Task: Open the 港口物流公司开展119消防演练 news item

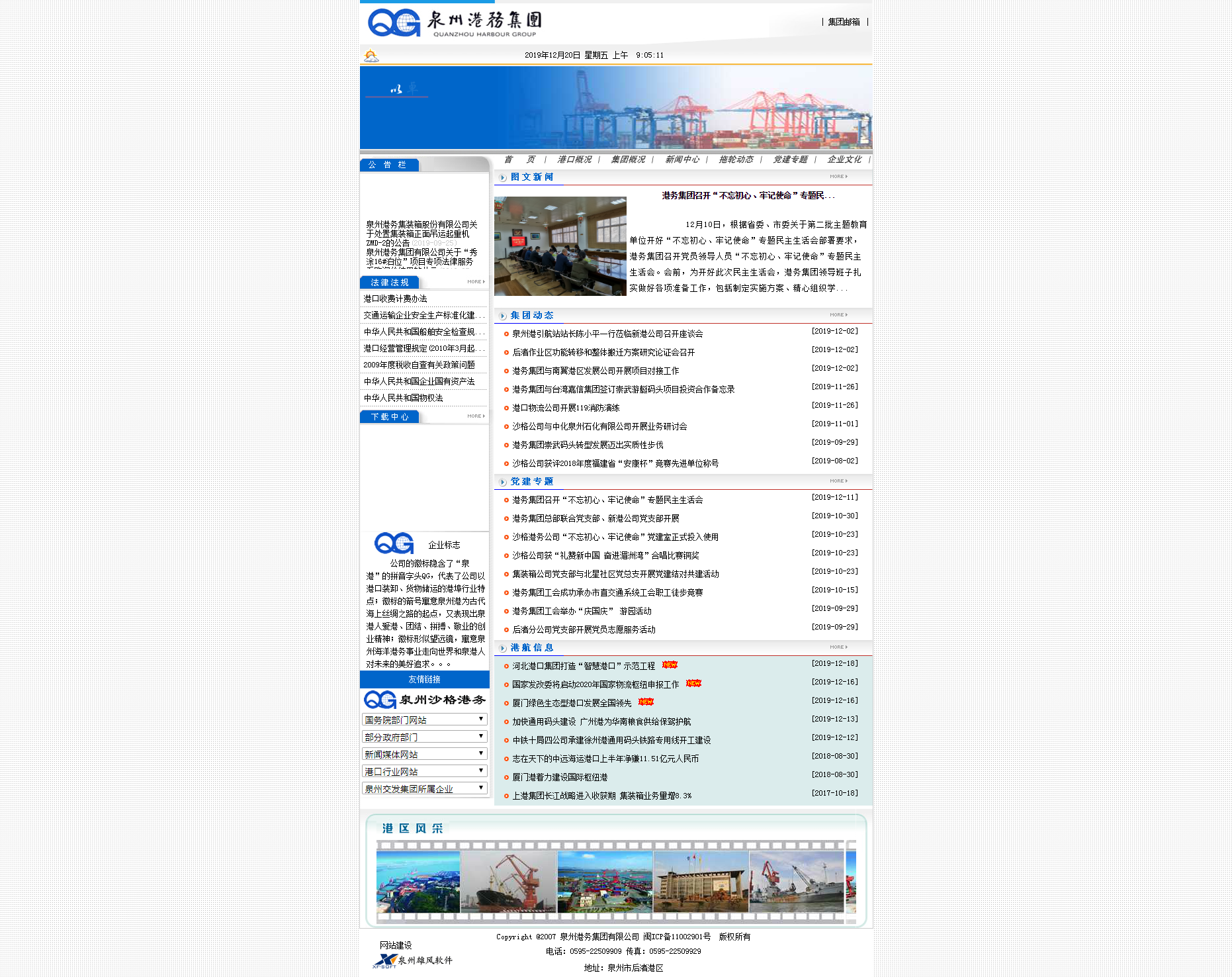Action: 566,408
